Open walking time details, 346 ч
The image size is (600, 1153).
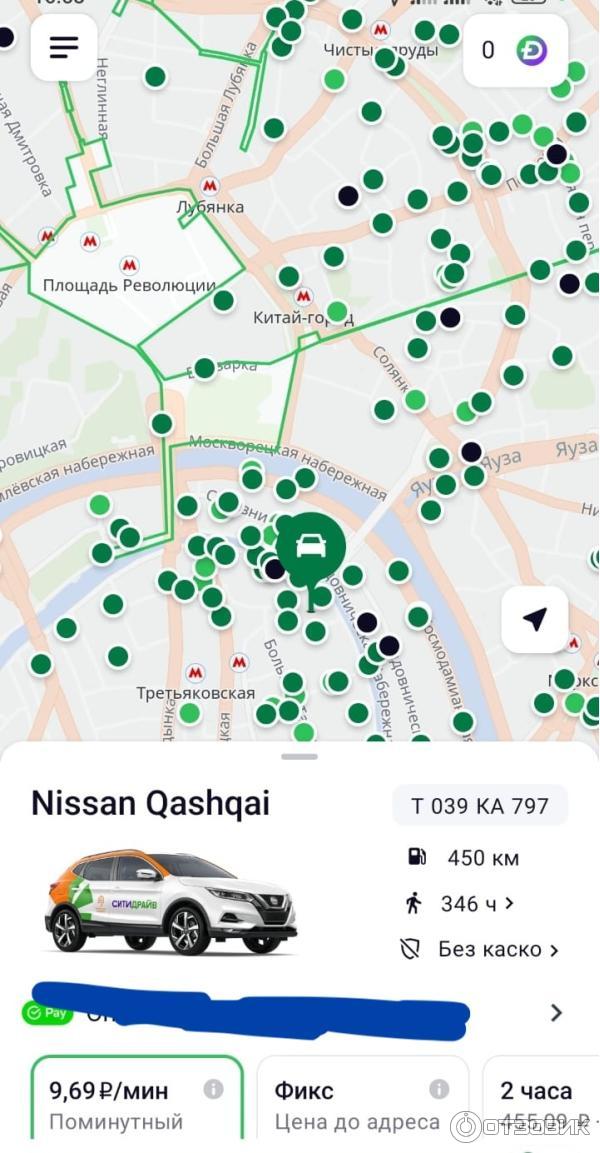[x=477, y=904]
